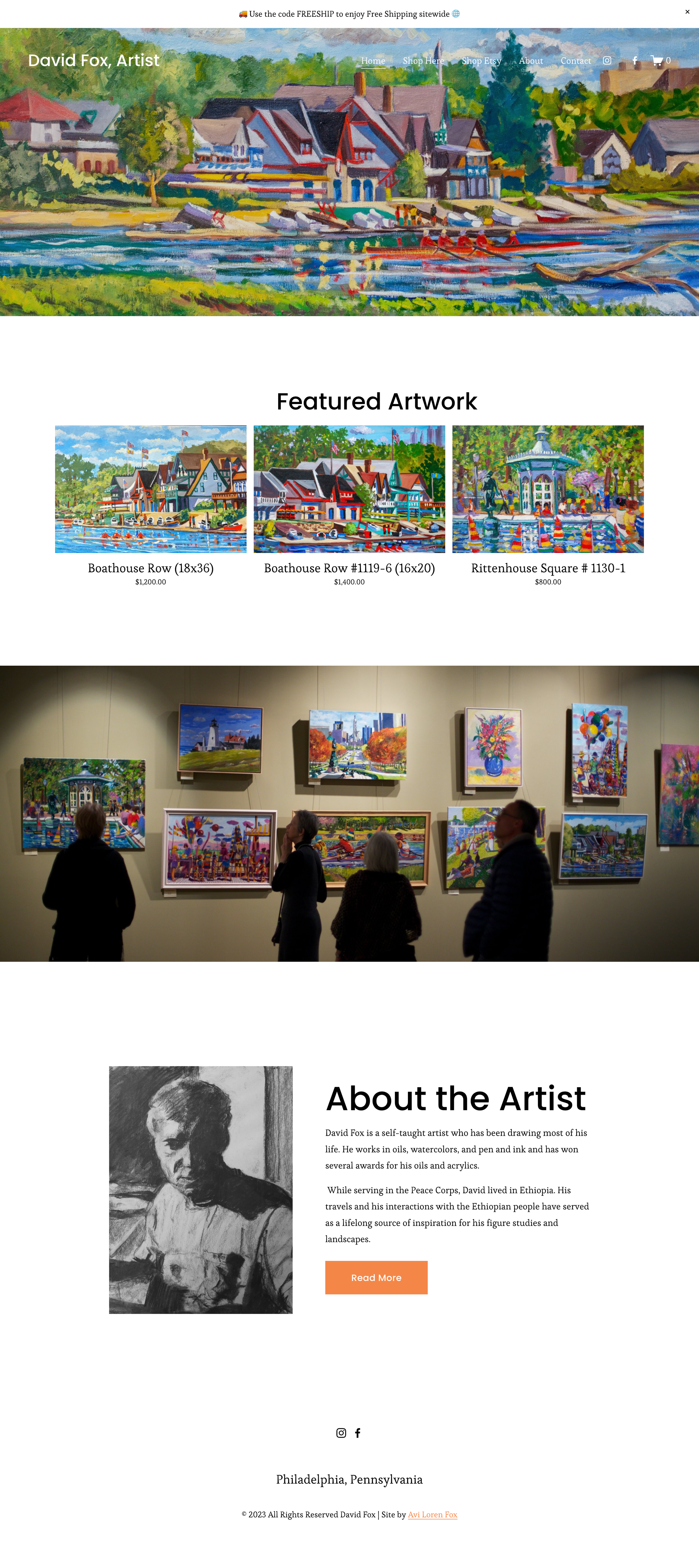Open the About page in header
The width and height of the screenshot is (699, 1568).
[531, 61]
